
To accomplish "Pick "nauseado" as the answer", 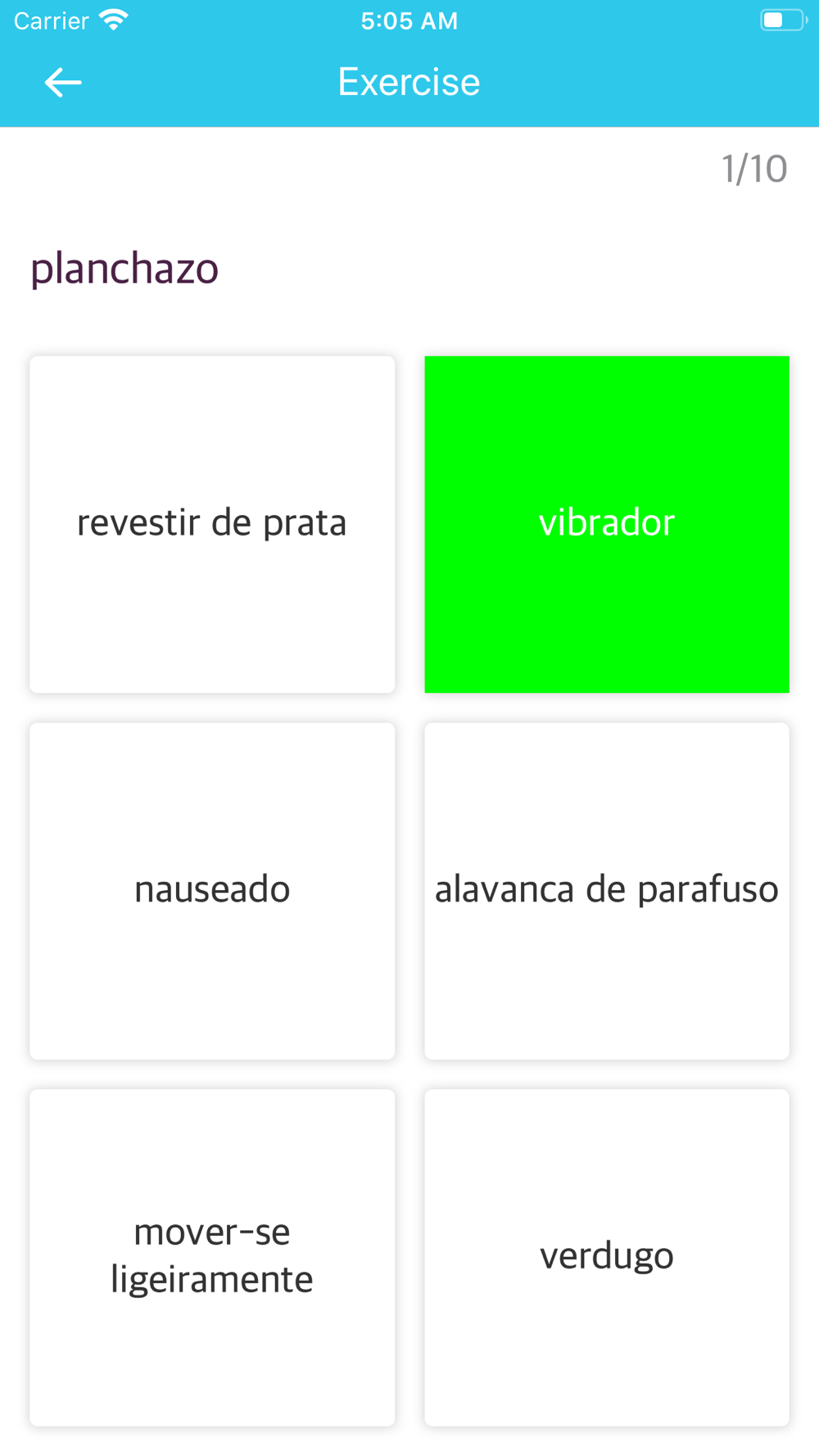I will point(212,890).
